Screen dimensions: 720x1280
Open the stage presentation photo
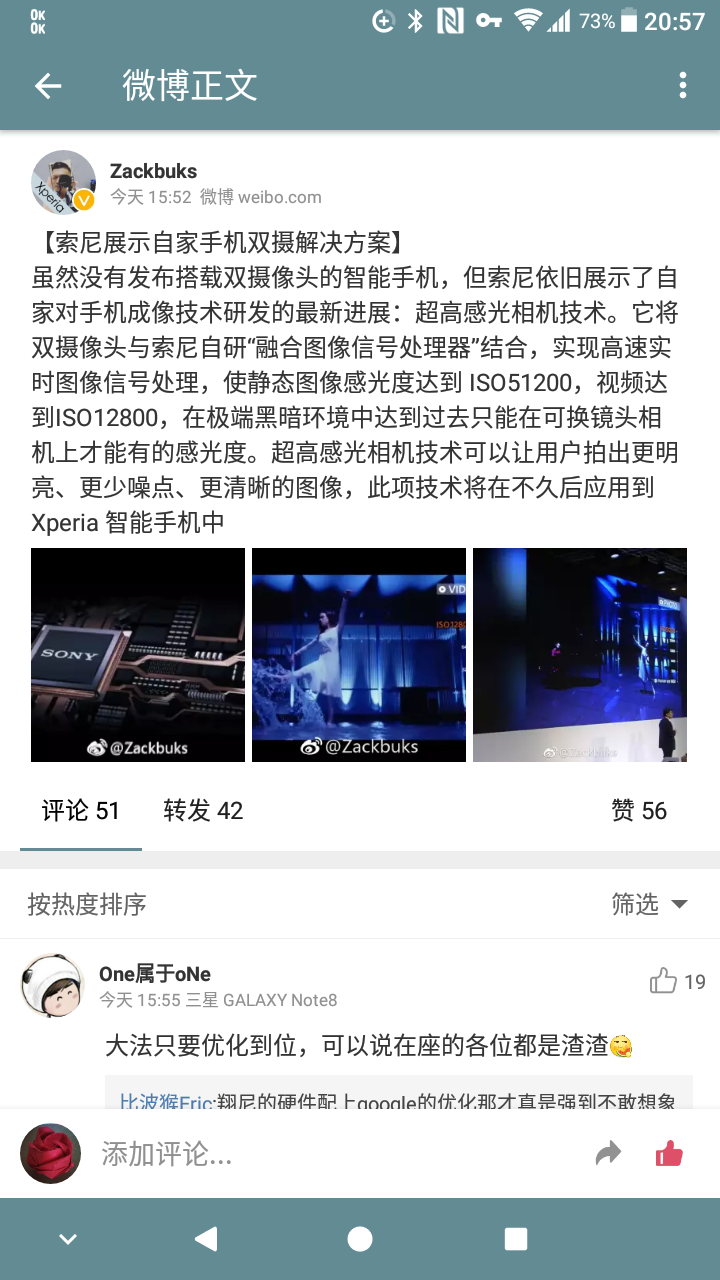tap(580, 655)
